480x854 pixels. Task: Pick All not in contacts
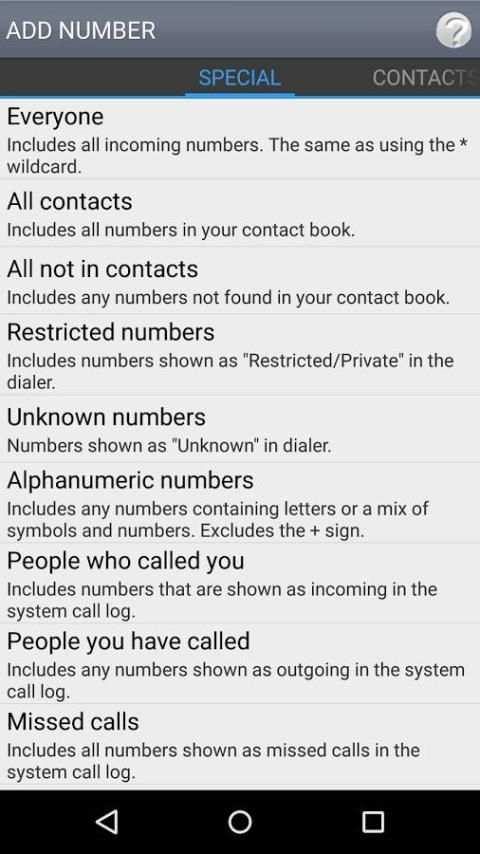click(x=240, y=281)
